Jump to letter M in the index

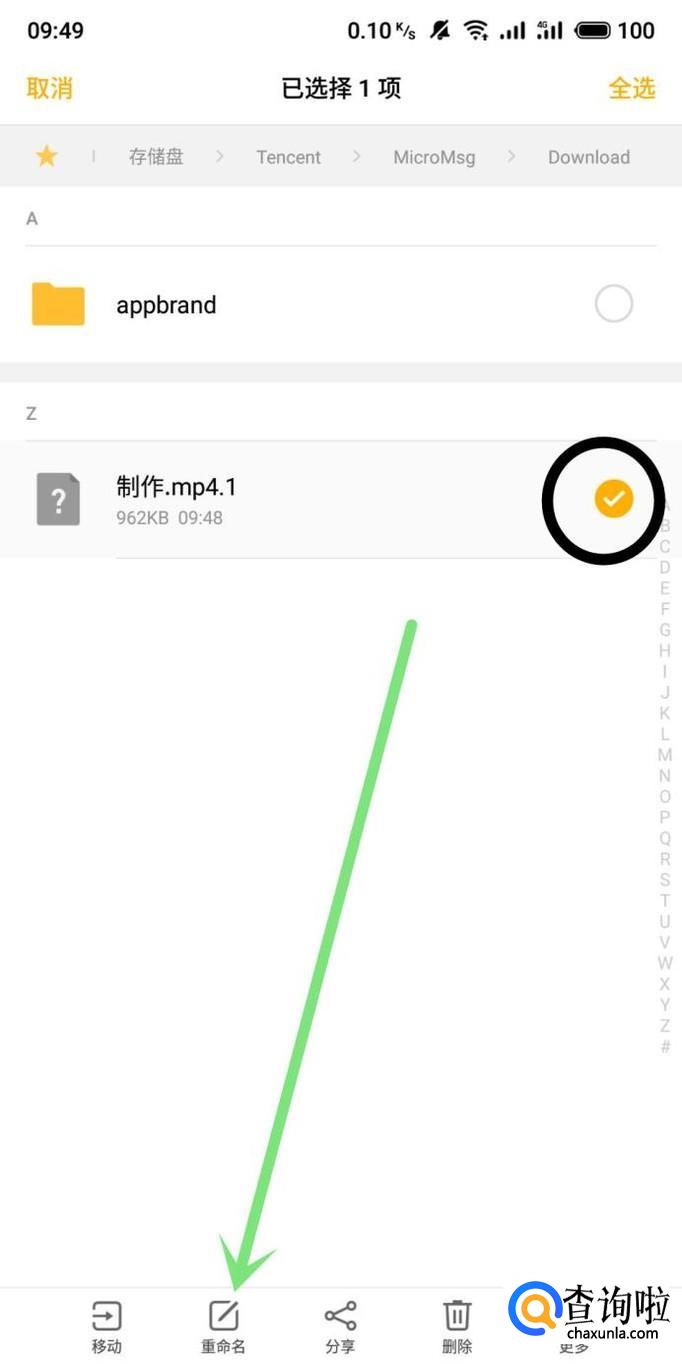pyautogui.click(x=665, y=755)
